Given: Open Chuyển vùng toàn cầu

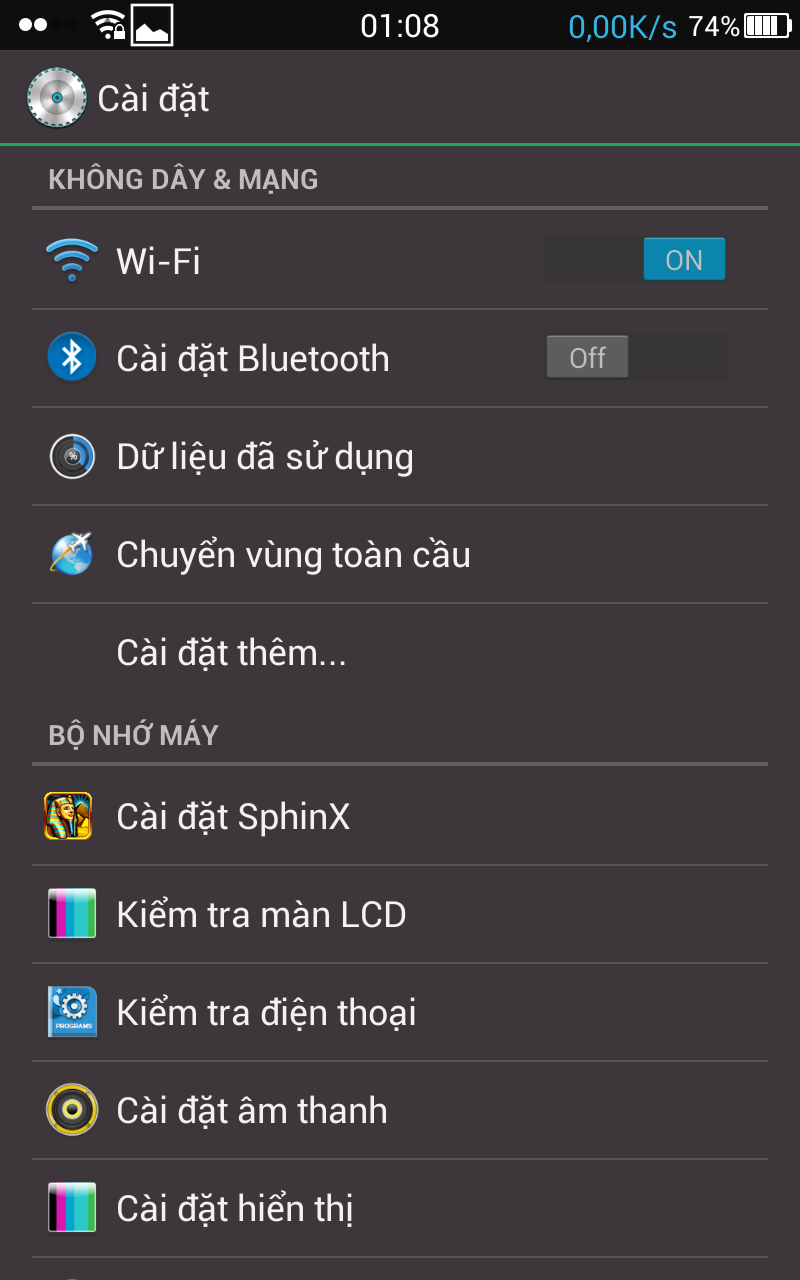Looking at the screenshot, I should (293, 555).
